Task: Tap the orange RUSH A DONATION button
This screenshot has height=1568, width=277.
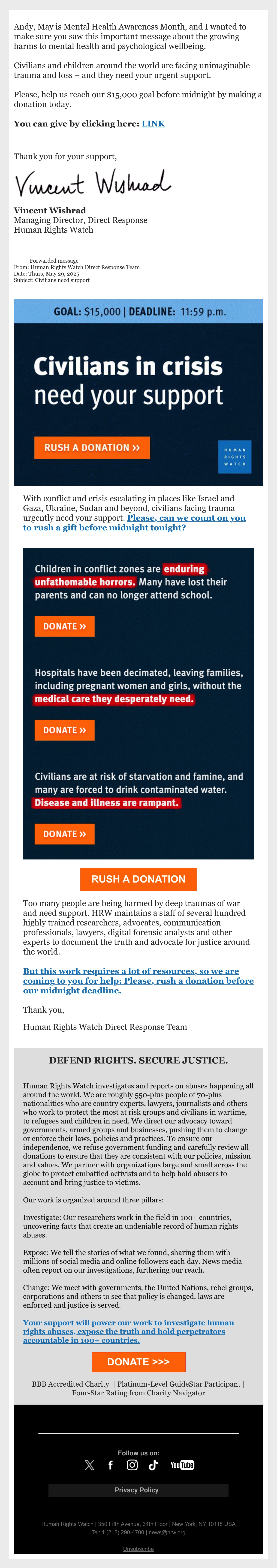Action: (138, 879)
